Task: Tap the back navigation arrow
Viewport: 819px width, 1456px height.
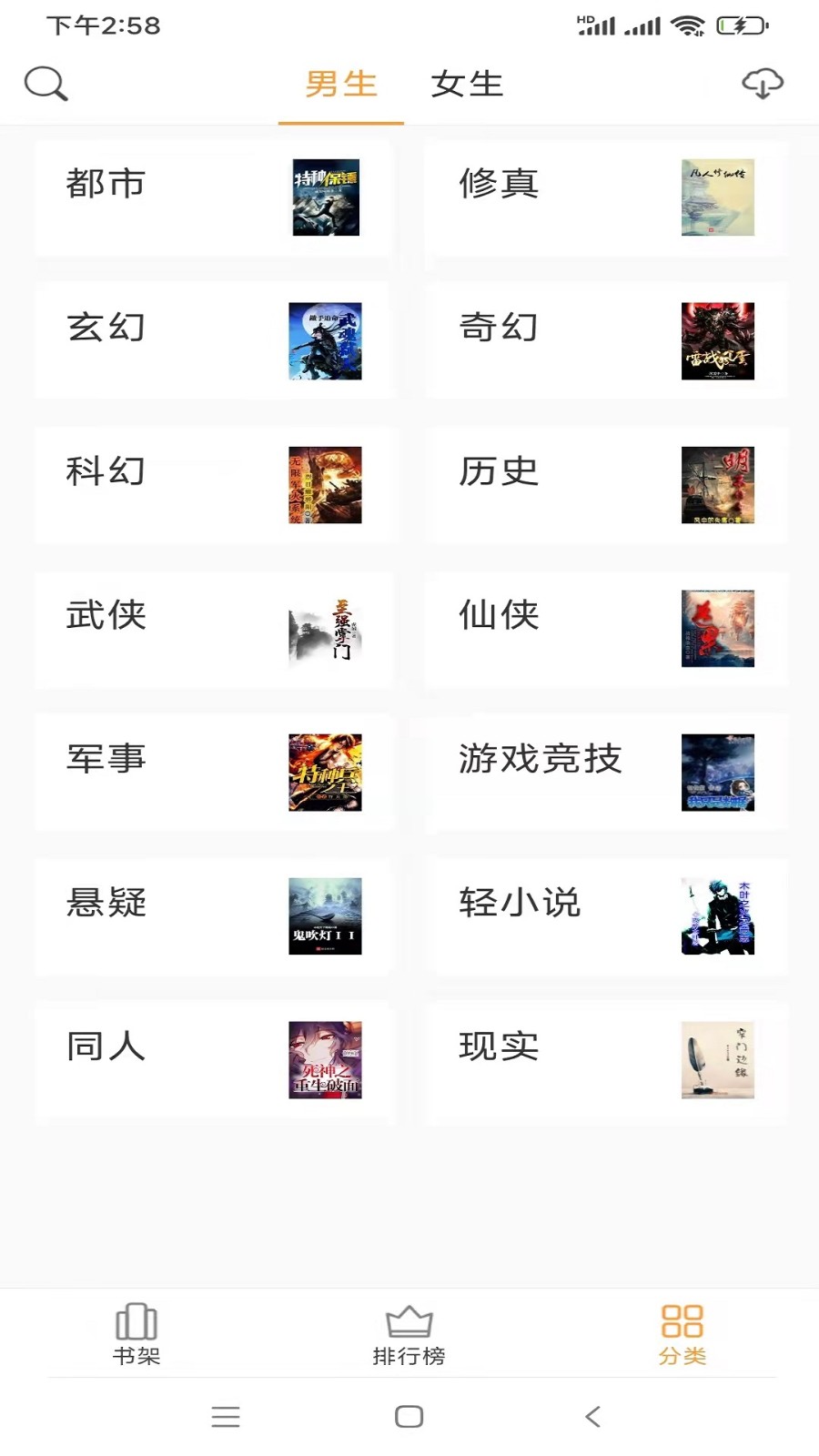Action: coord(592,1416)
